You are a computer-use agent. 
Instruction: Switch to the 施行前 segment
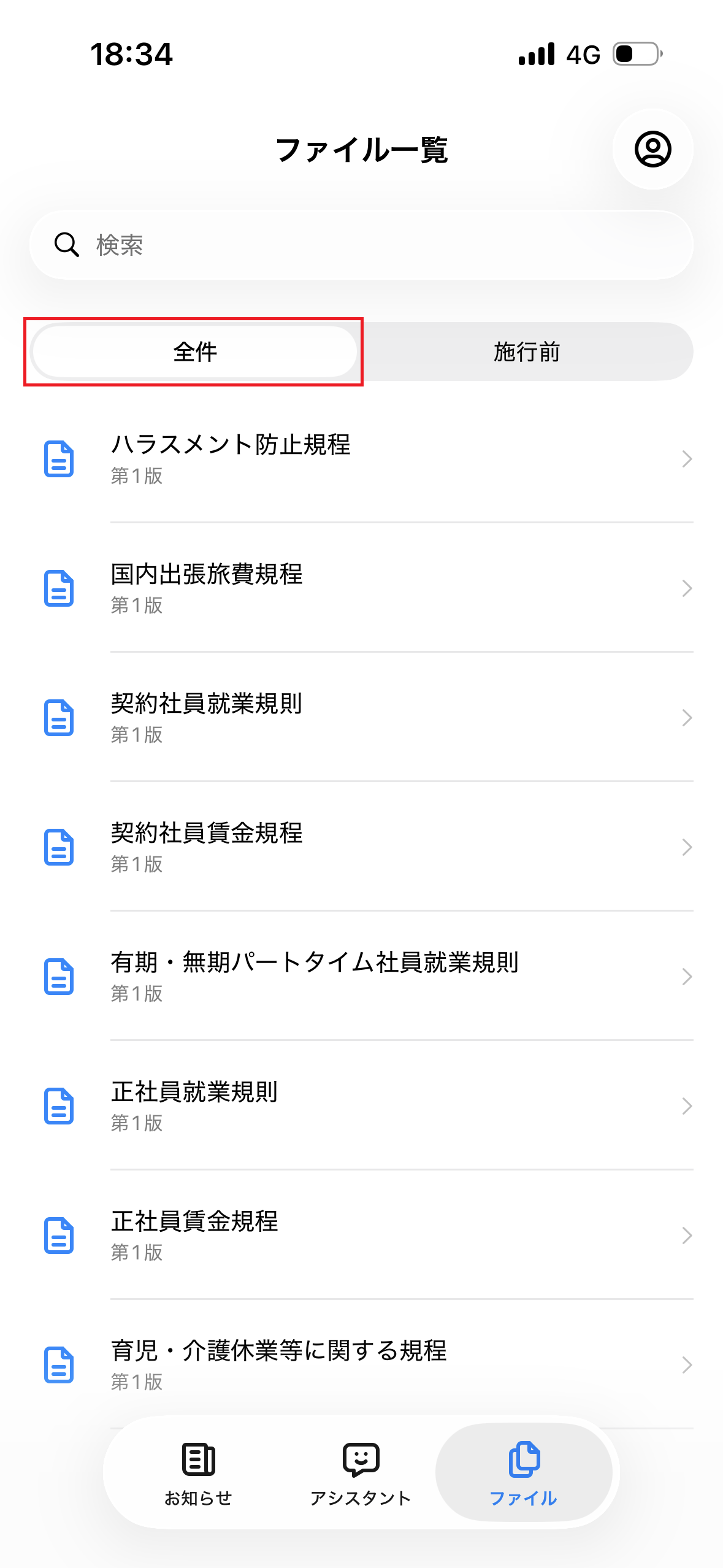pyautogui.click(x=527, y=352)
